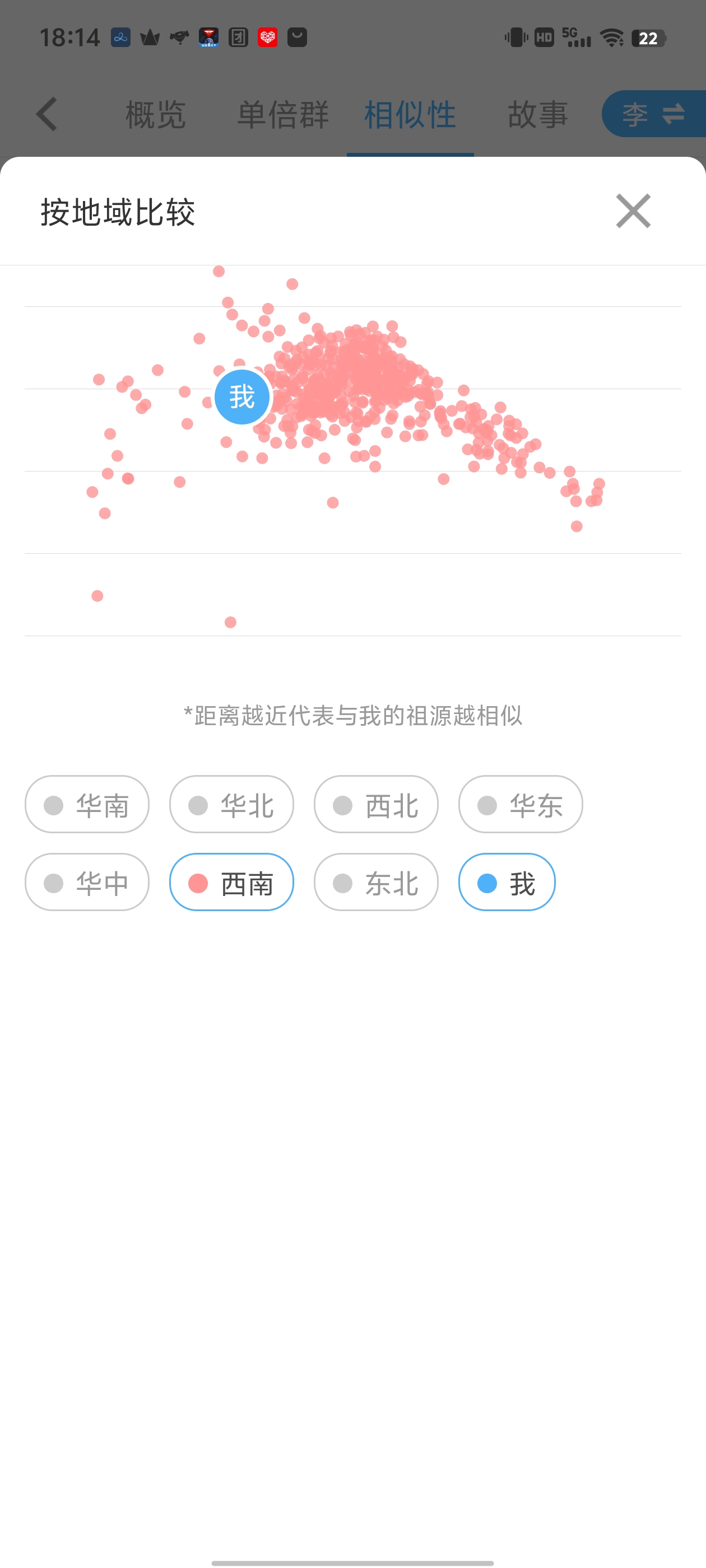Show the 东北 region on the chart
The width and height of the screenshot is (706, 1568).
point(376,882)
